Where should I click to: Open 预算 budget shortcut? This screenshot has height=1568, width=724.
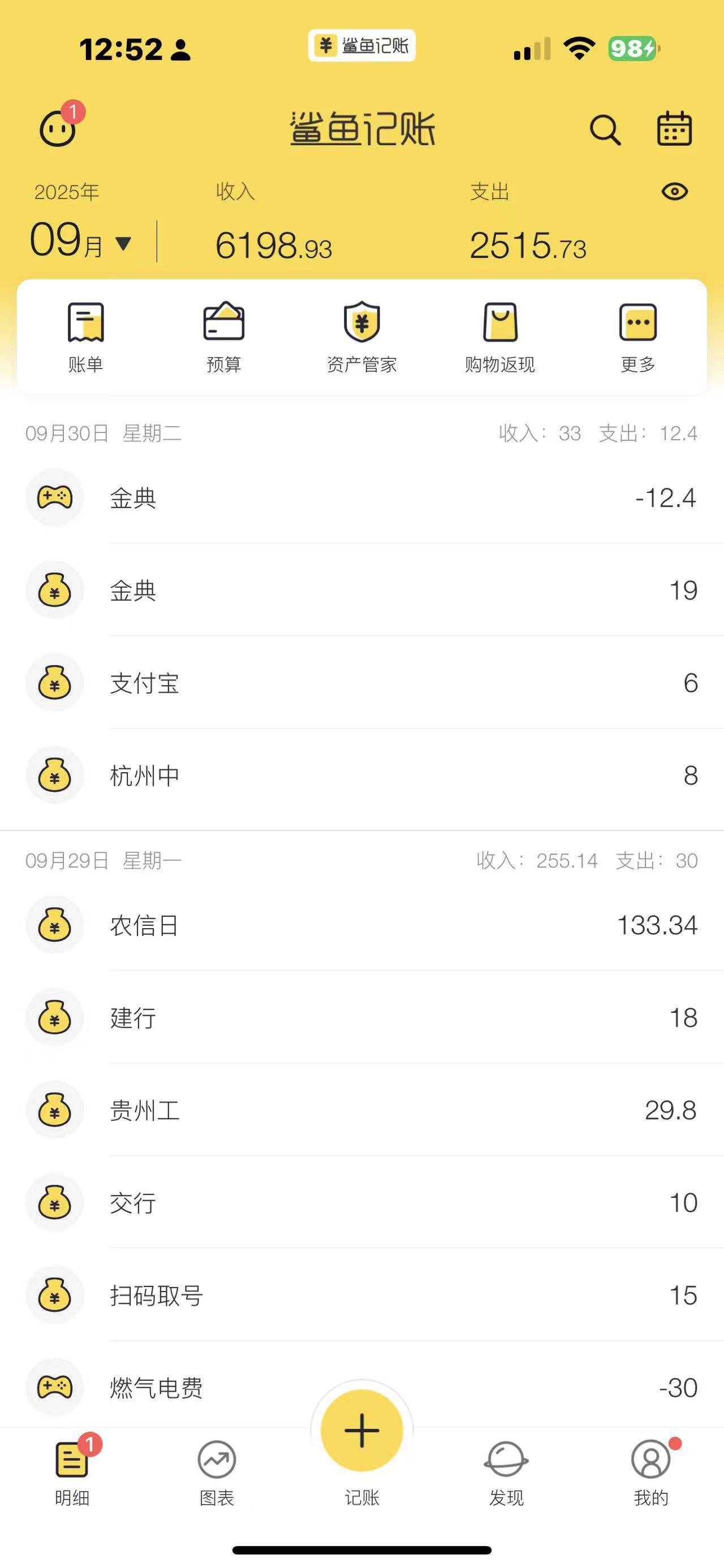click(x=223, y=338)
